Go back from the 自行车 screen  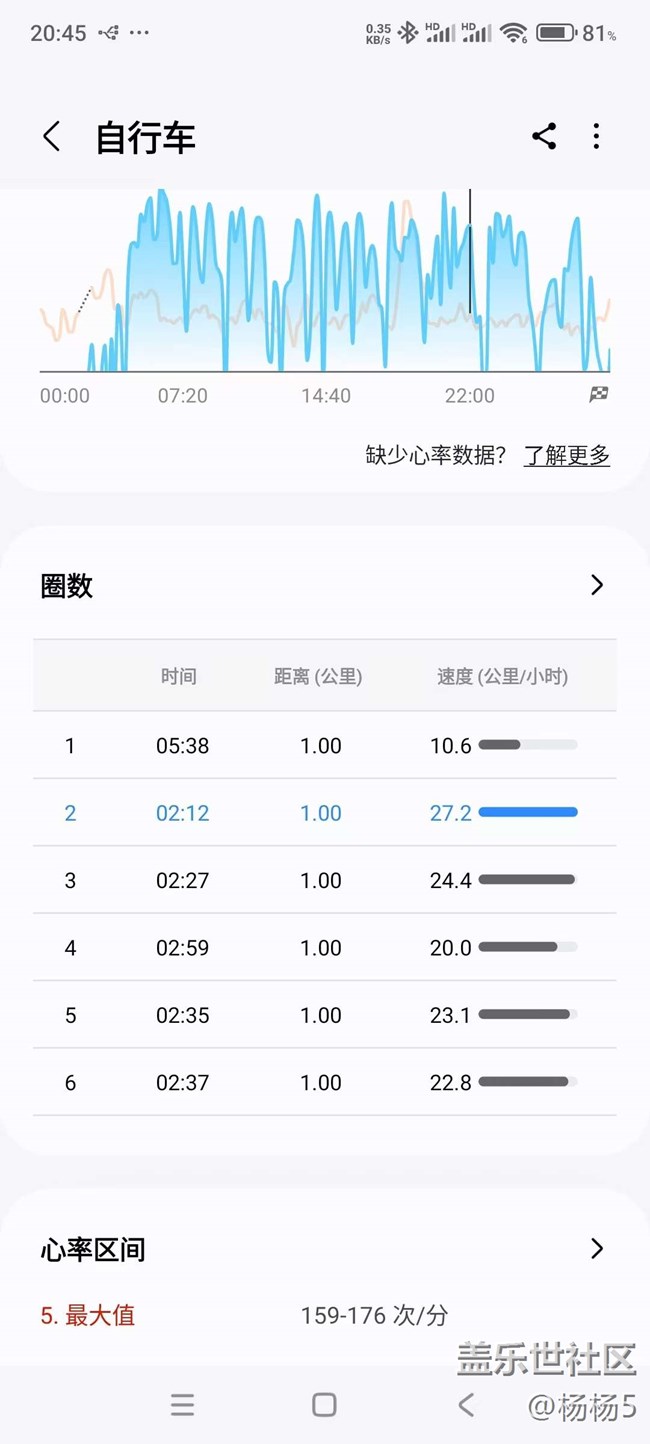click(x=52, y=137)
